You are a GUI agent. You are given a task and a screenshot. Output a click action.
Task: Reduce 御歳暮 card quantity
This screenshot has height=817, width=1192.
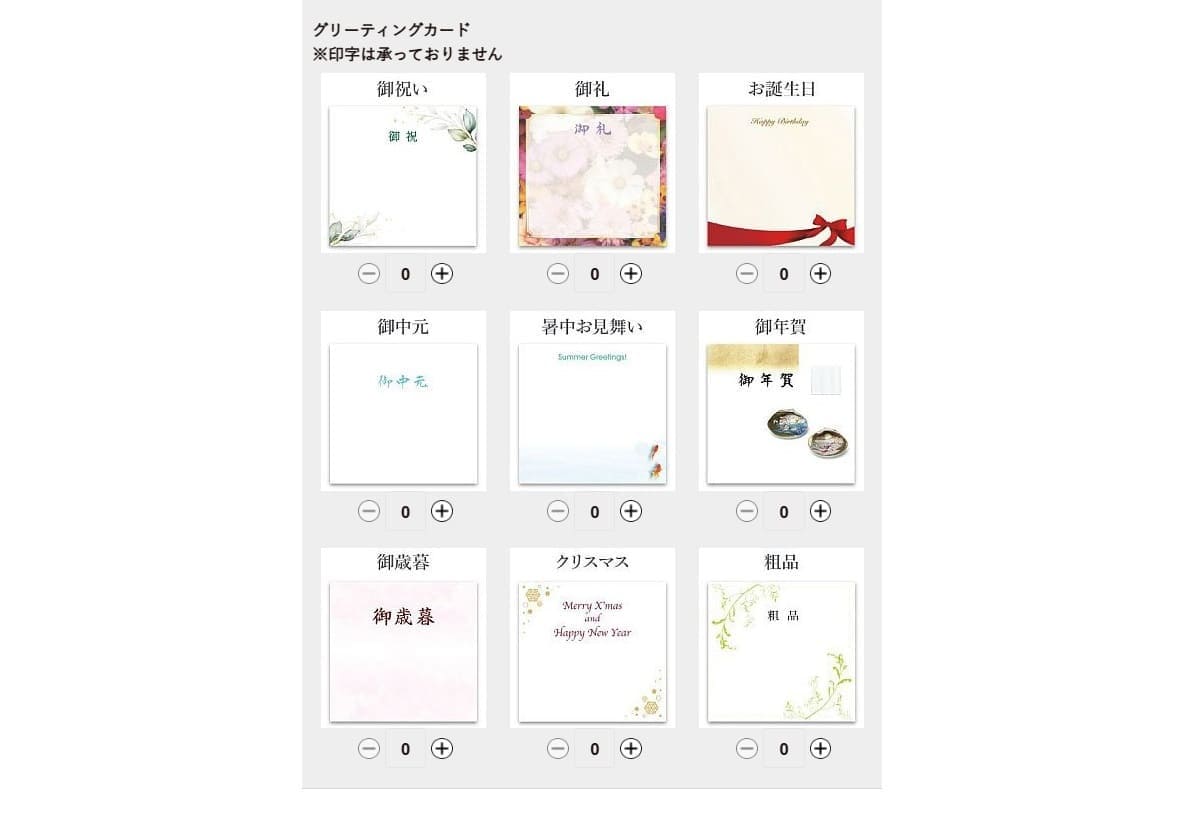[x=369, y=748]
